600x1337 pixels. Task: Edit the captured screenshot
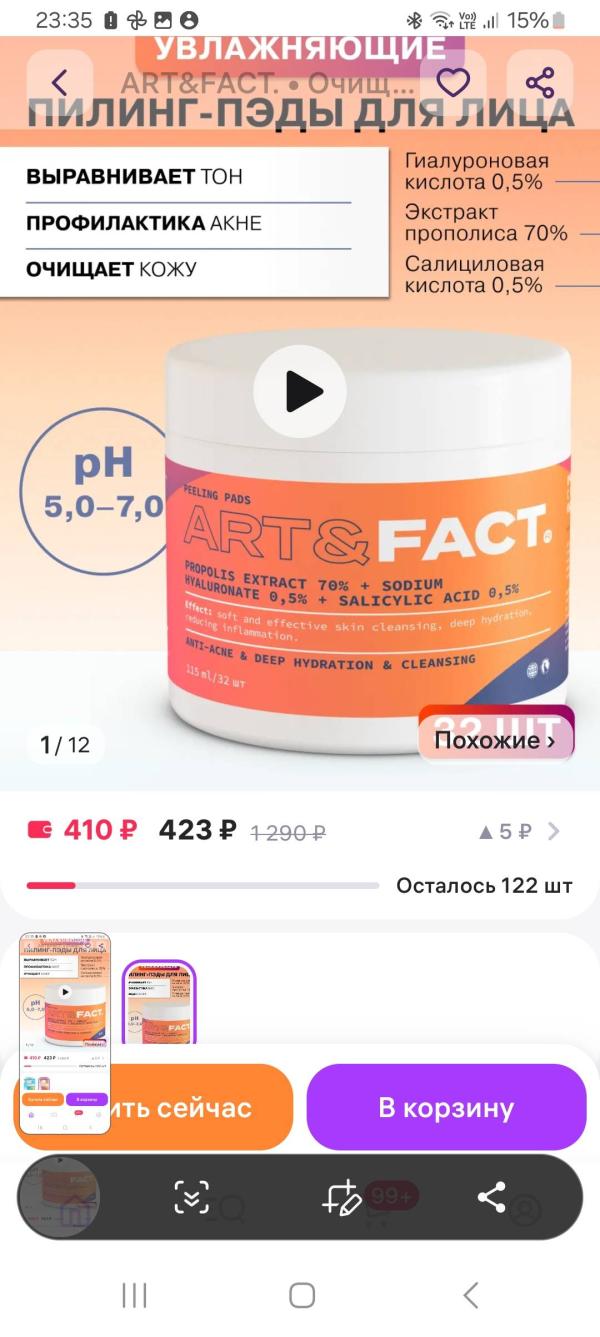click(340, 1197)
